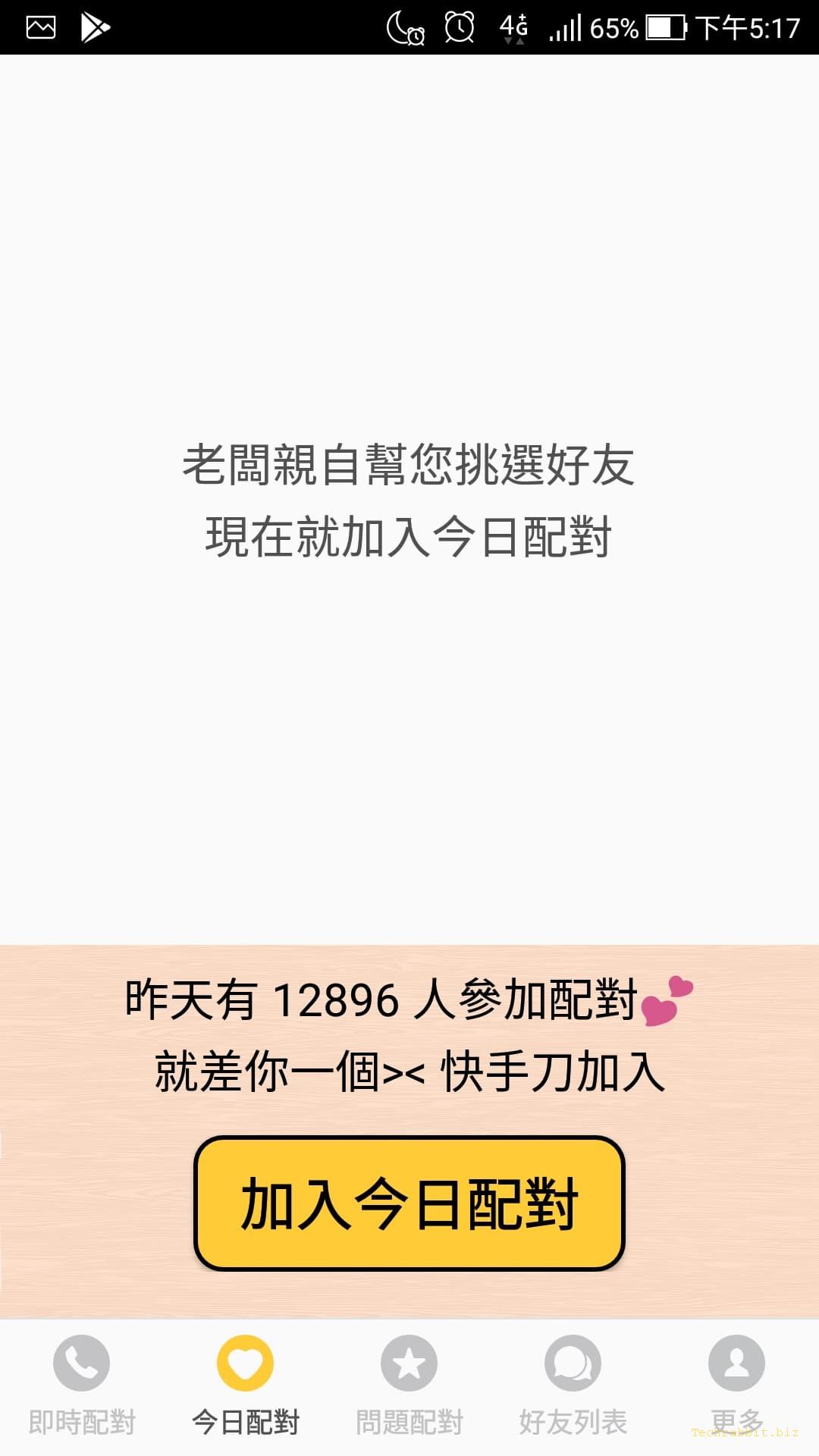
Task: Open the 問題配對 tab
Action: (409, 1385)
